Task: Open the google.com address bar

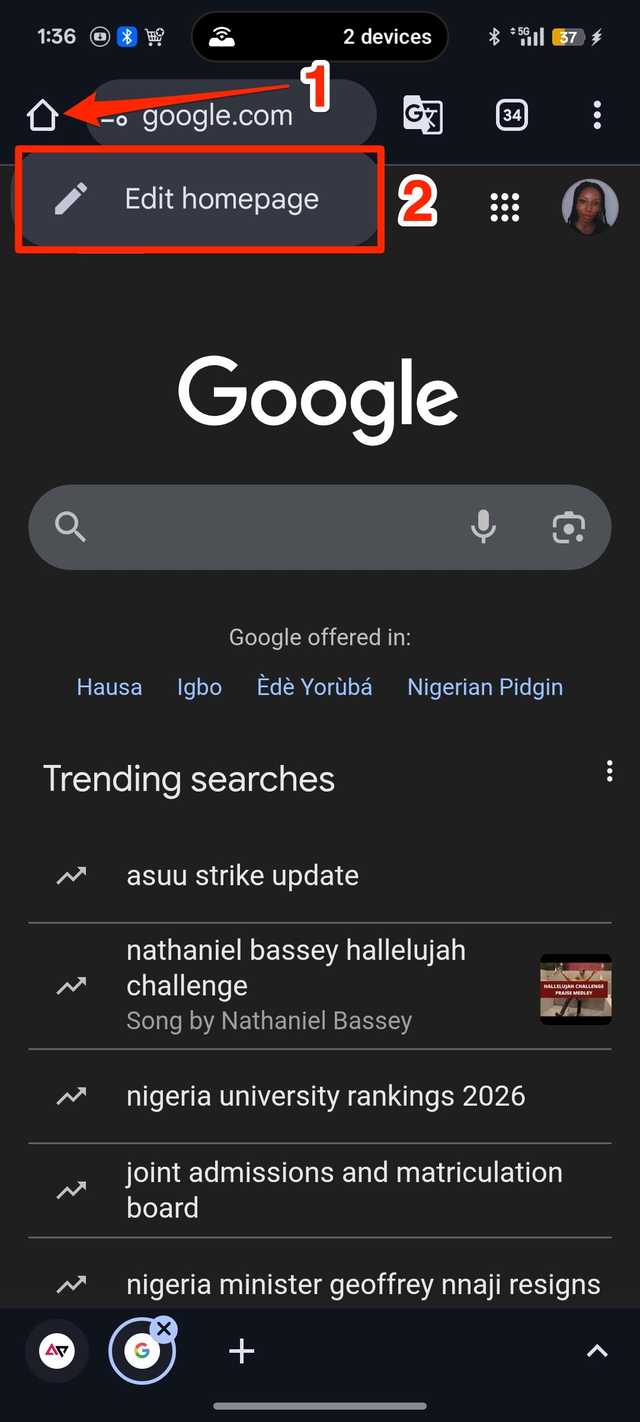Action: [230, 116]
